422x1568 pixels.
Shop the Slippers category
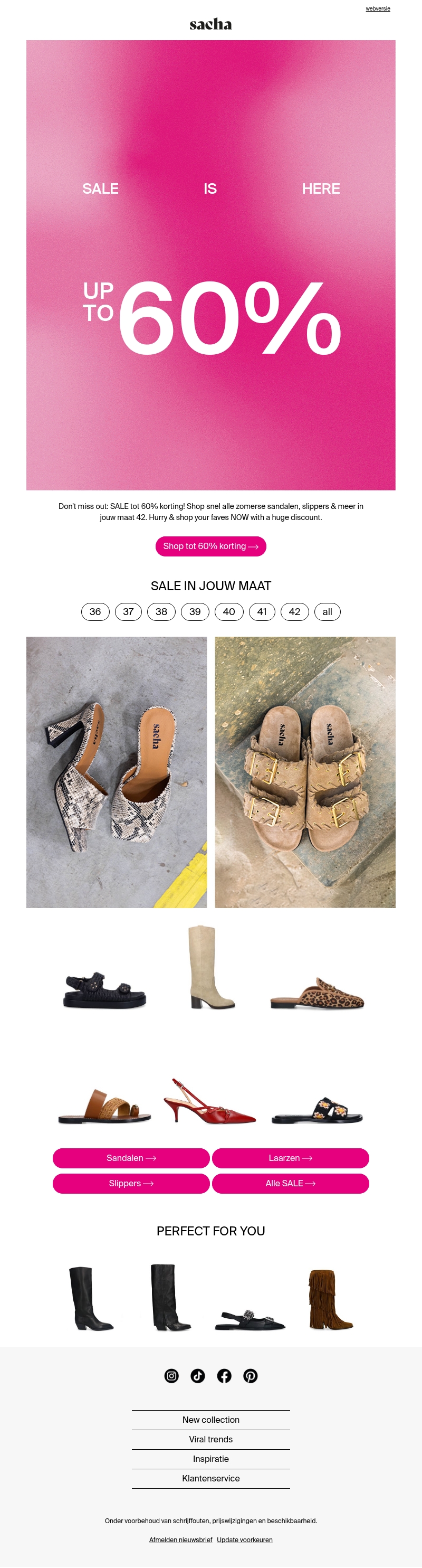point(131,1183)
